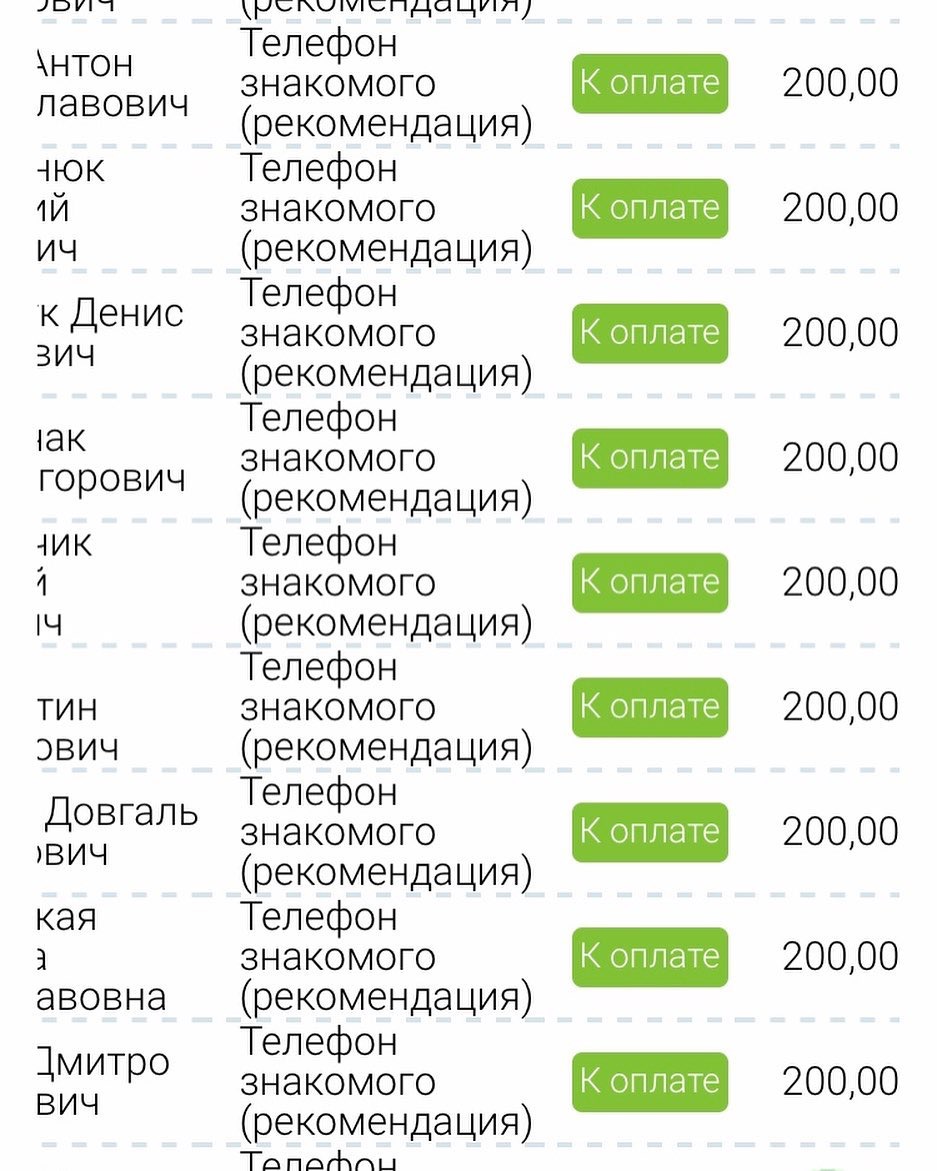Screen dimensions: 937x1171
Task: Open К оплате for the Довгаль row
Action: [x=650, y=832]
